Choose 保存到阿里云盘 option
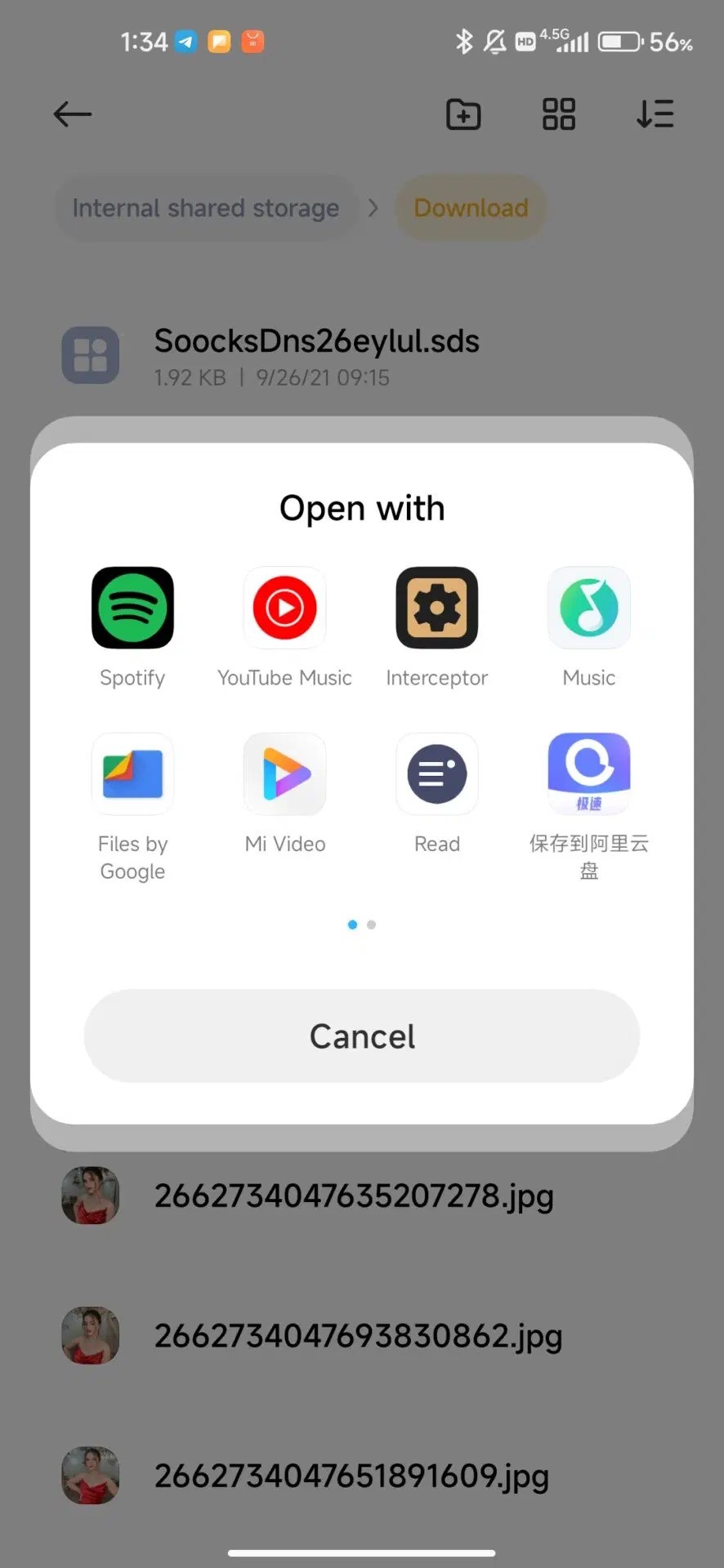 (x=588, y=774)
